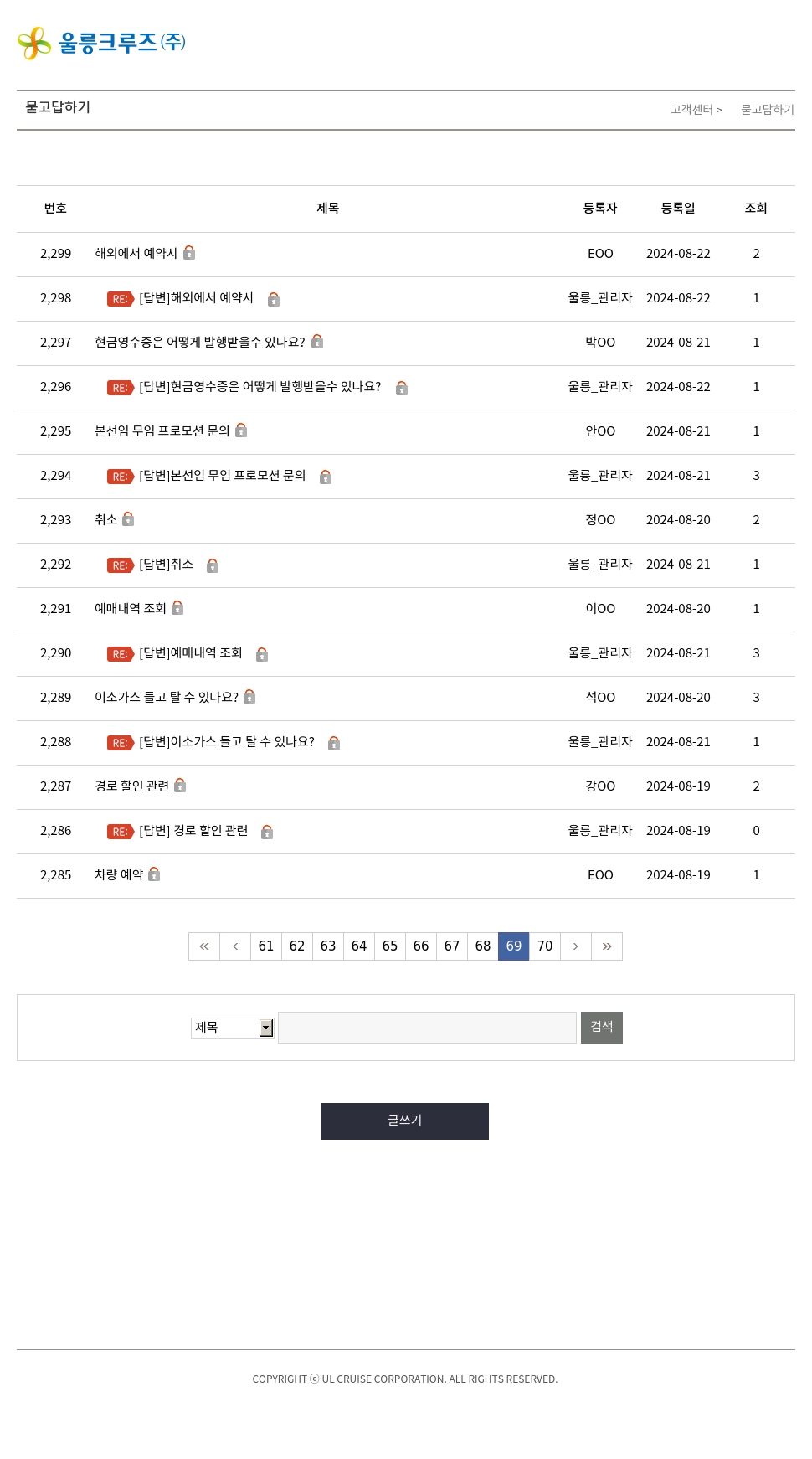Open the 고객센터 breadcrumb link
Screen dimensions: 812x1459
[691, 110]
